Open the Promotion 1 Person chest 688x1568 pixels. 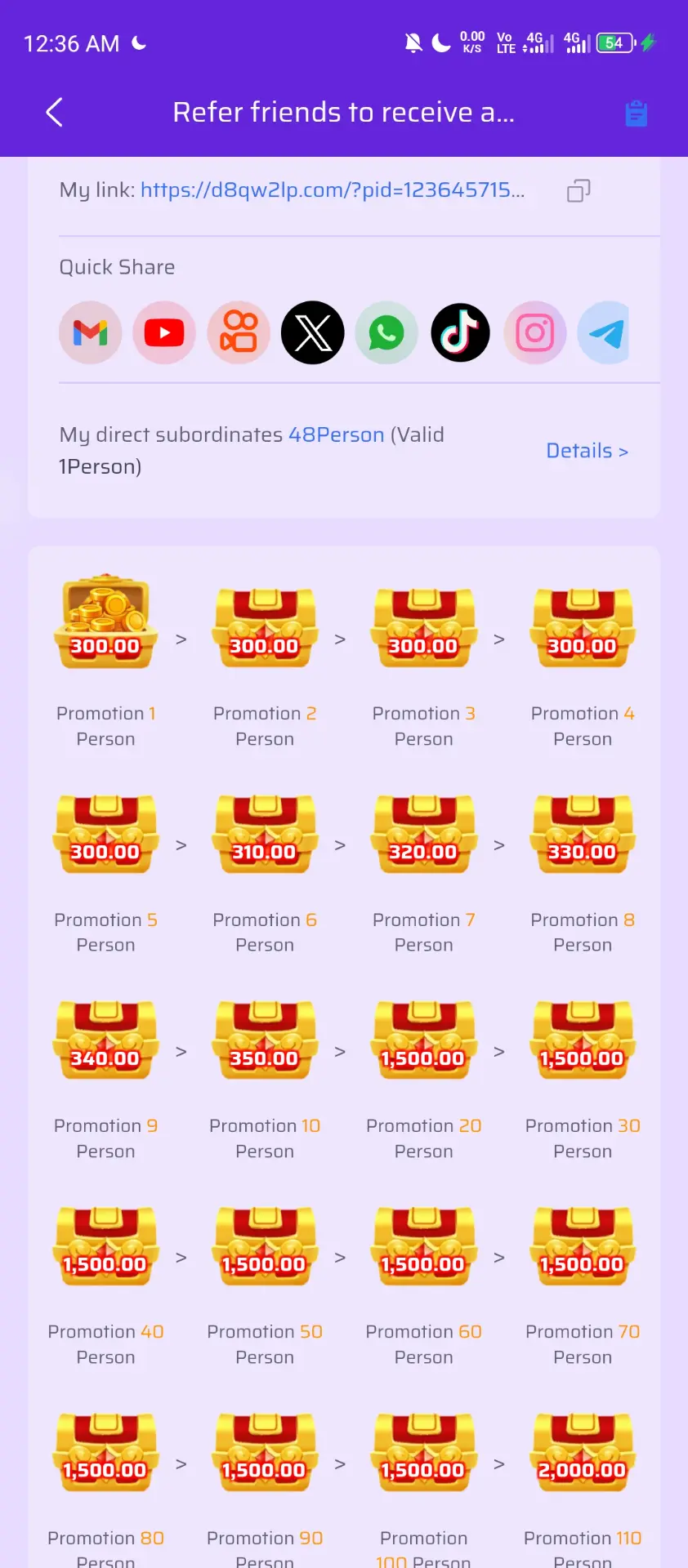(105, 622)
